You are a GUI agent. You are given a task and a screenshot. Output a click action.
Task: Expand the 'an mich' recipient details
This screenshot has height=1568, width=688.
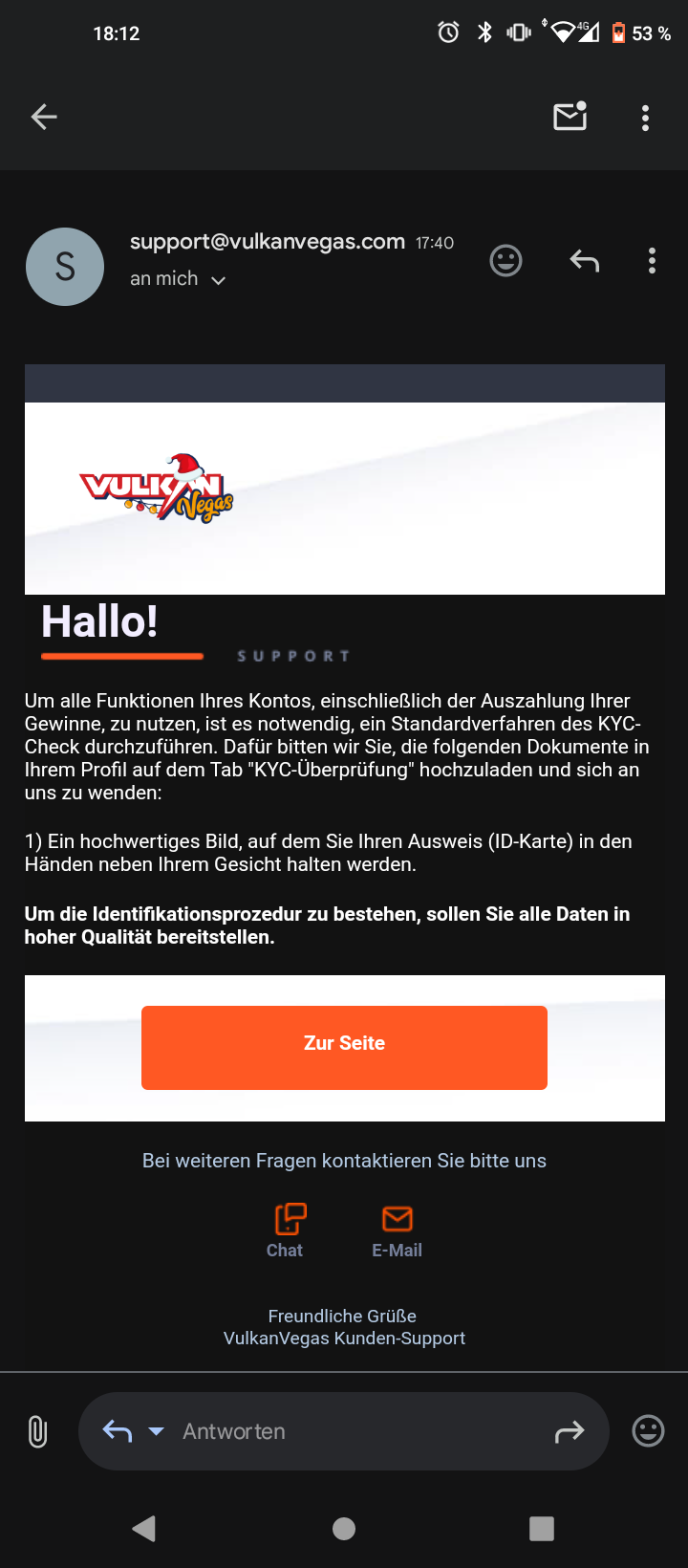[218, 280]
